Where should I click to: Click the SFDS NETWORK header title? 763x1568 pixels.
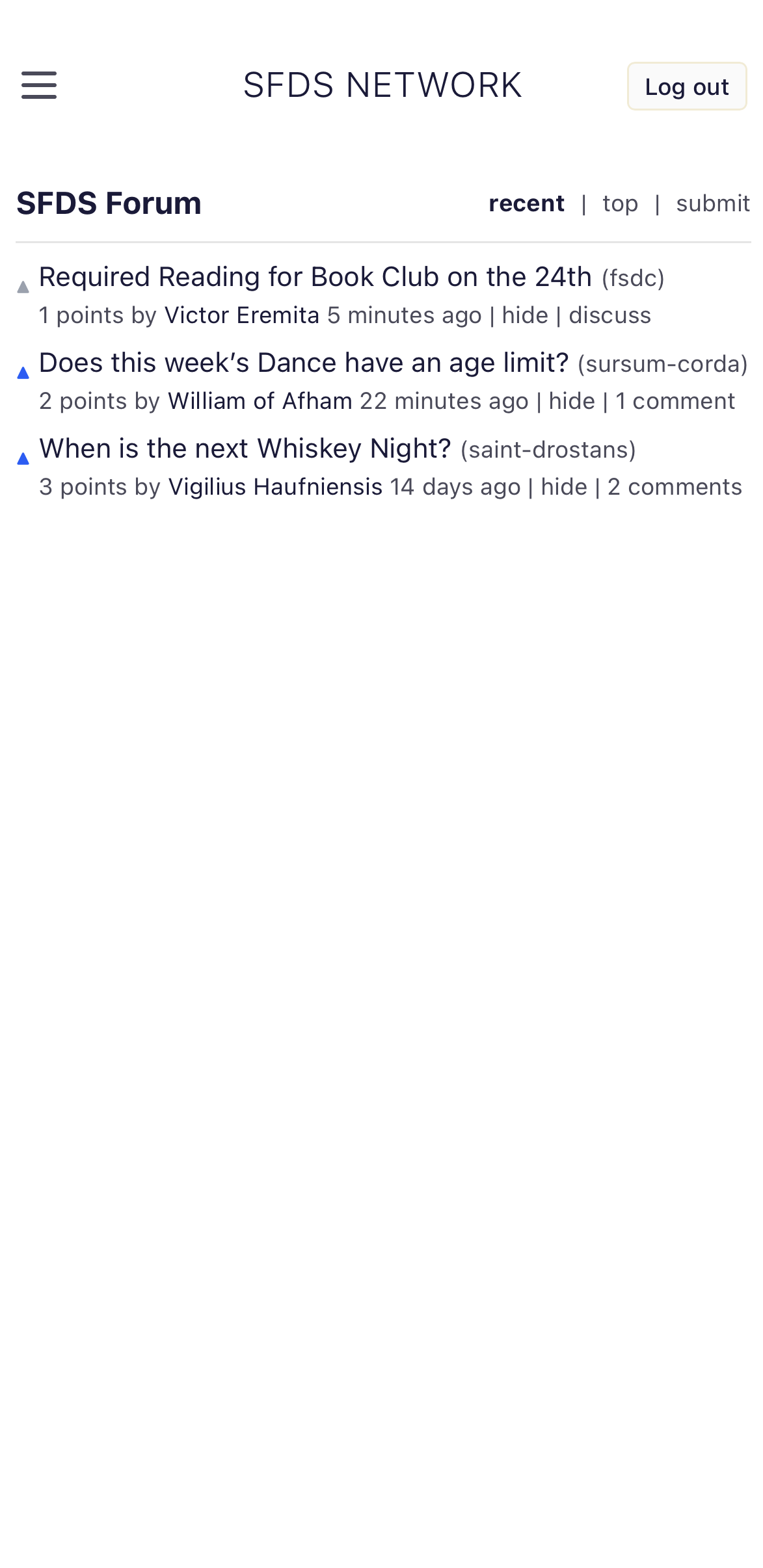(x=381, y=84)
